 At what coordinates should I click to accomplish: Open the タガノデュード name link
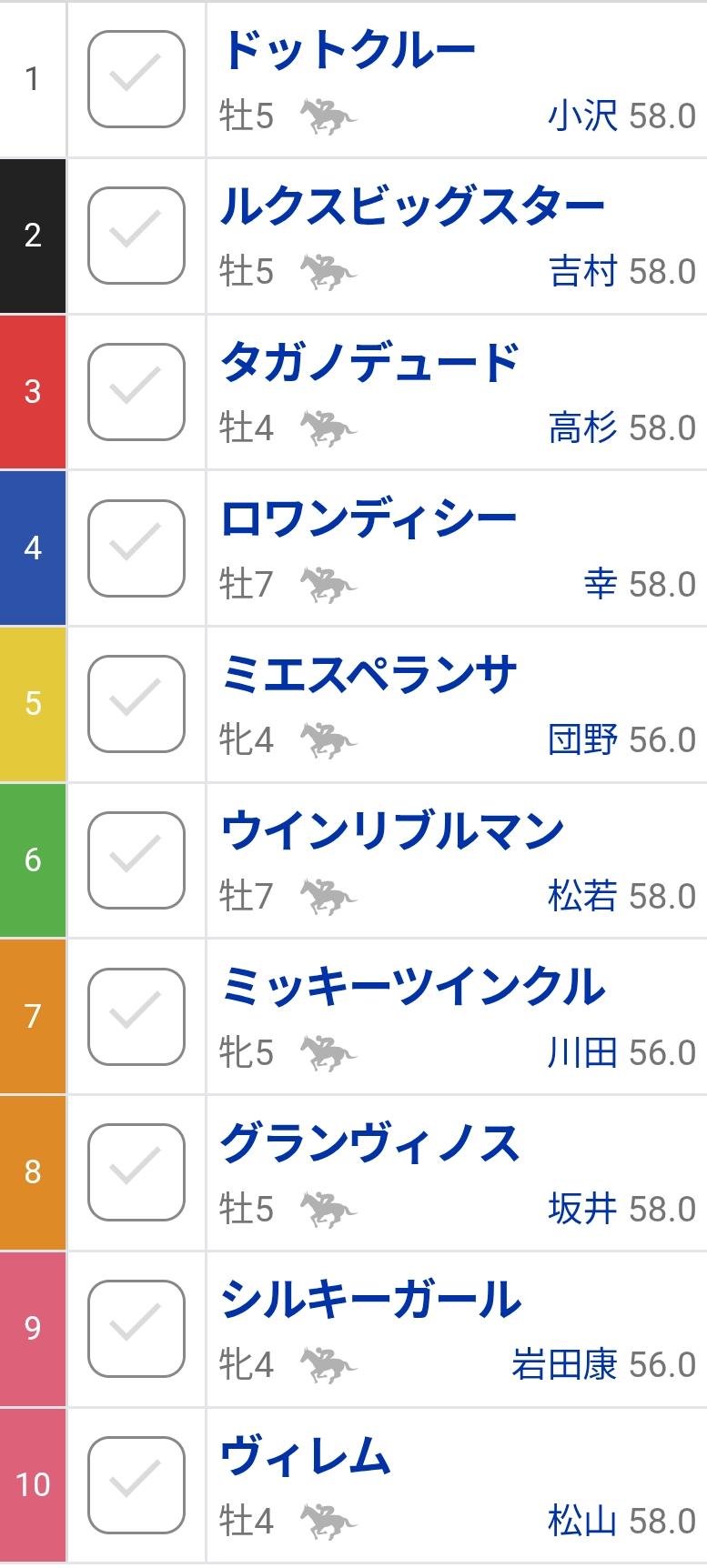[369, 364]
